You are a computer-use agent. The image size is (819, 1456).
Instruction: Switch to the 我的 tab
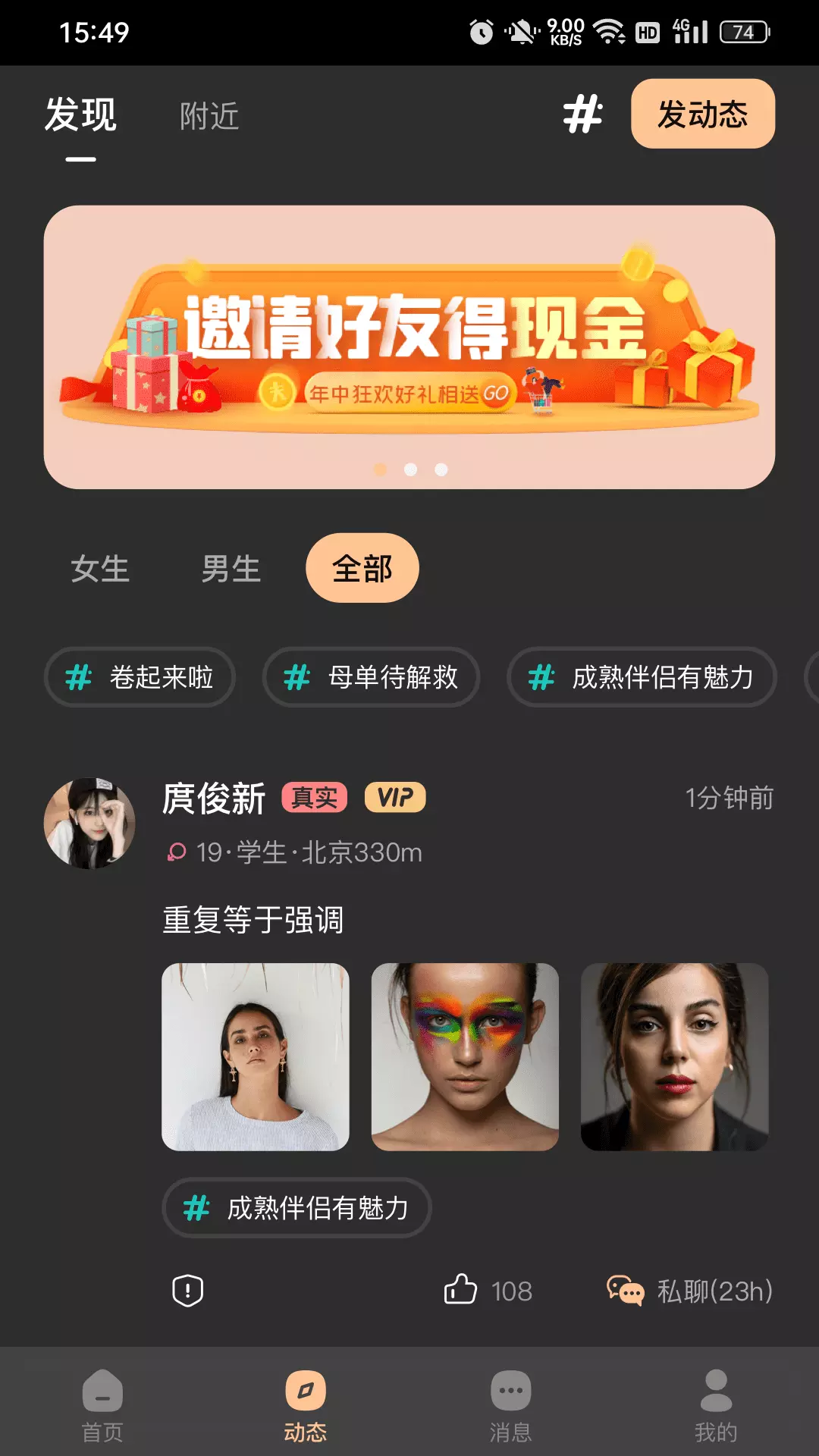point(716,1405)
